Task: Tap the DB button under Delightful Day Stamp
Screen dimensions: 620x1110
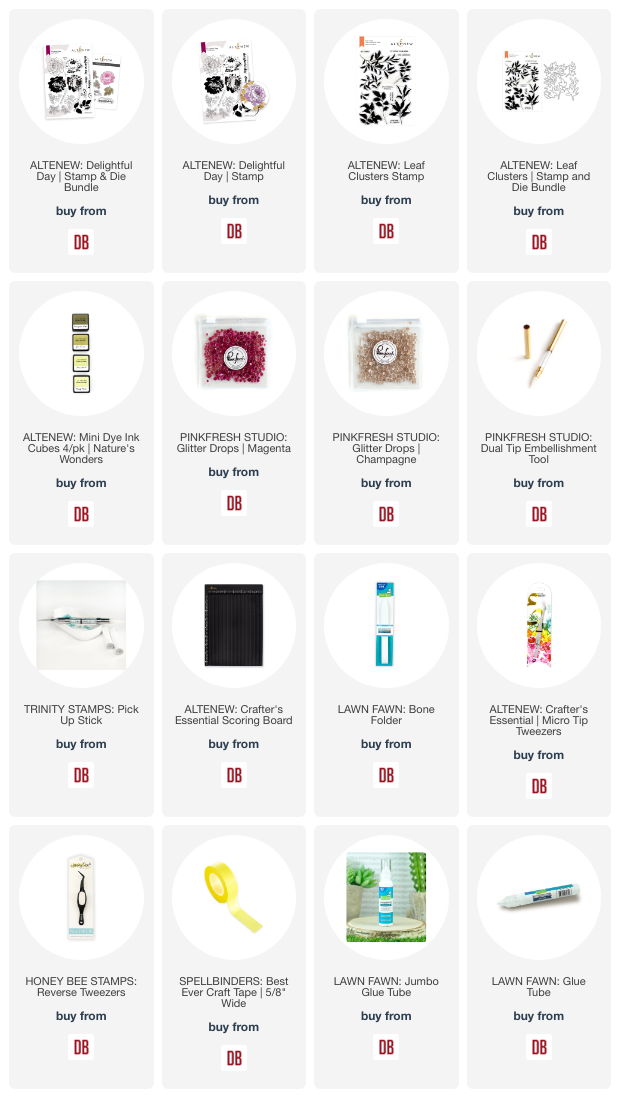Action: (234, 231)
